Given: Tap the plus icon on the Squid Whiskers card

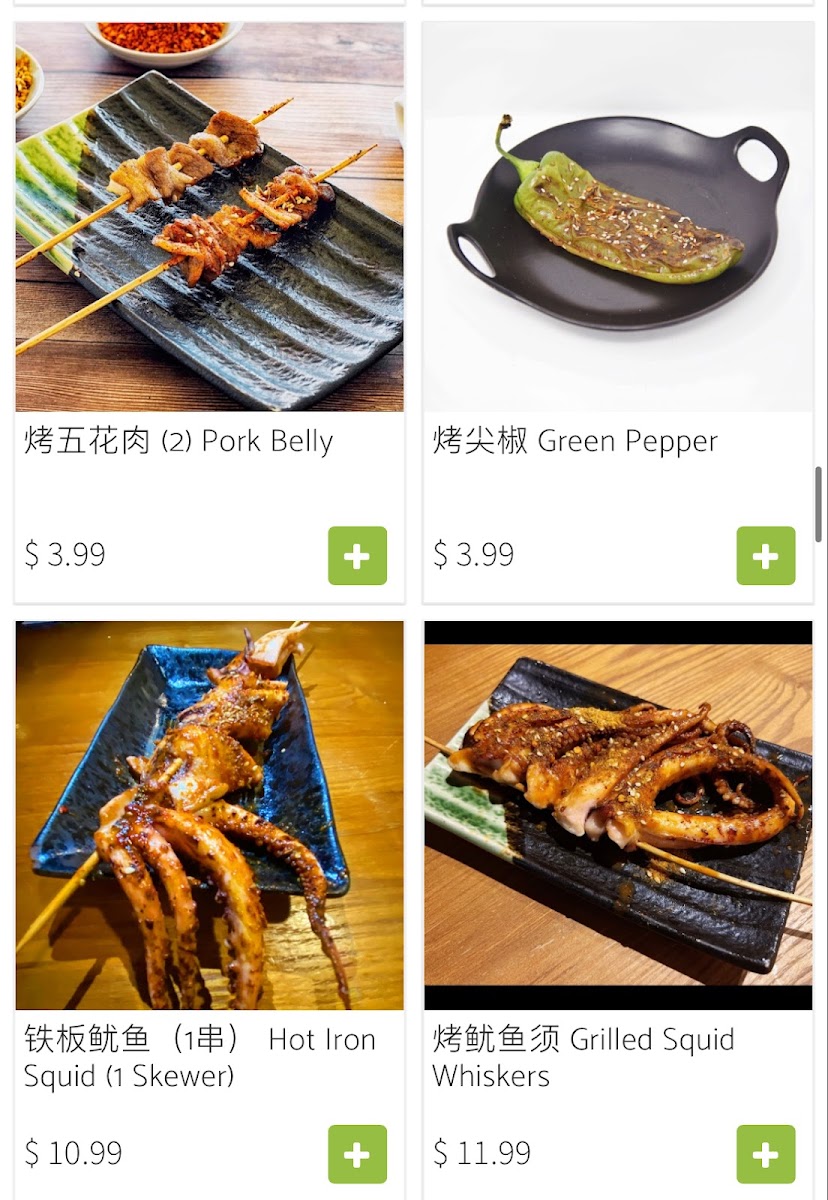Looking at the screenshot, I should coord(767,1155).
